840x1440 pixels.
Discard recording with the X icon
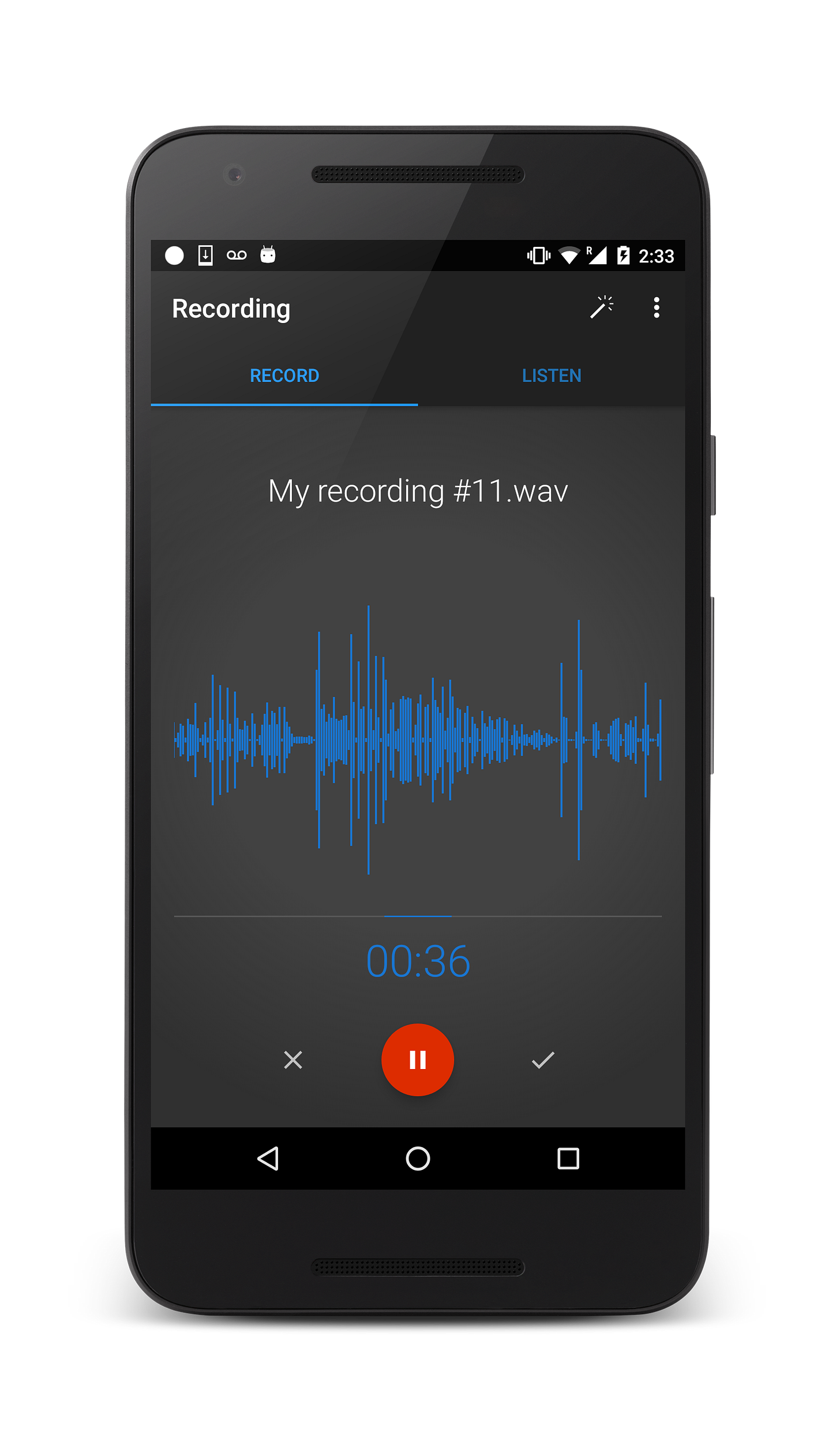tap(292, 1060)
